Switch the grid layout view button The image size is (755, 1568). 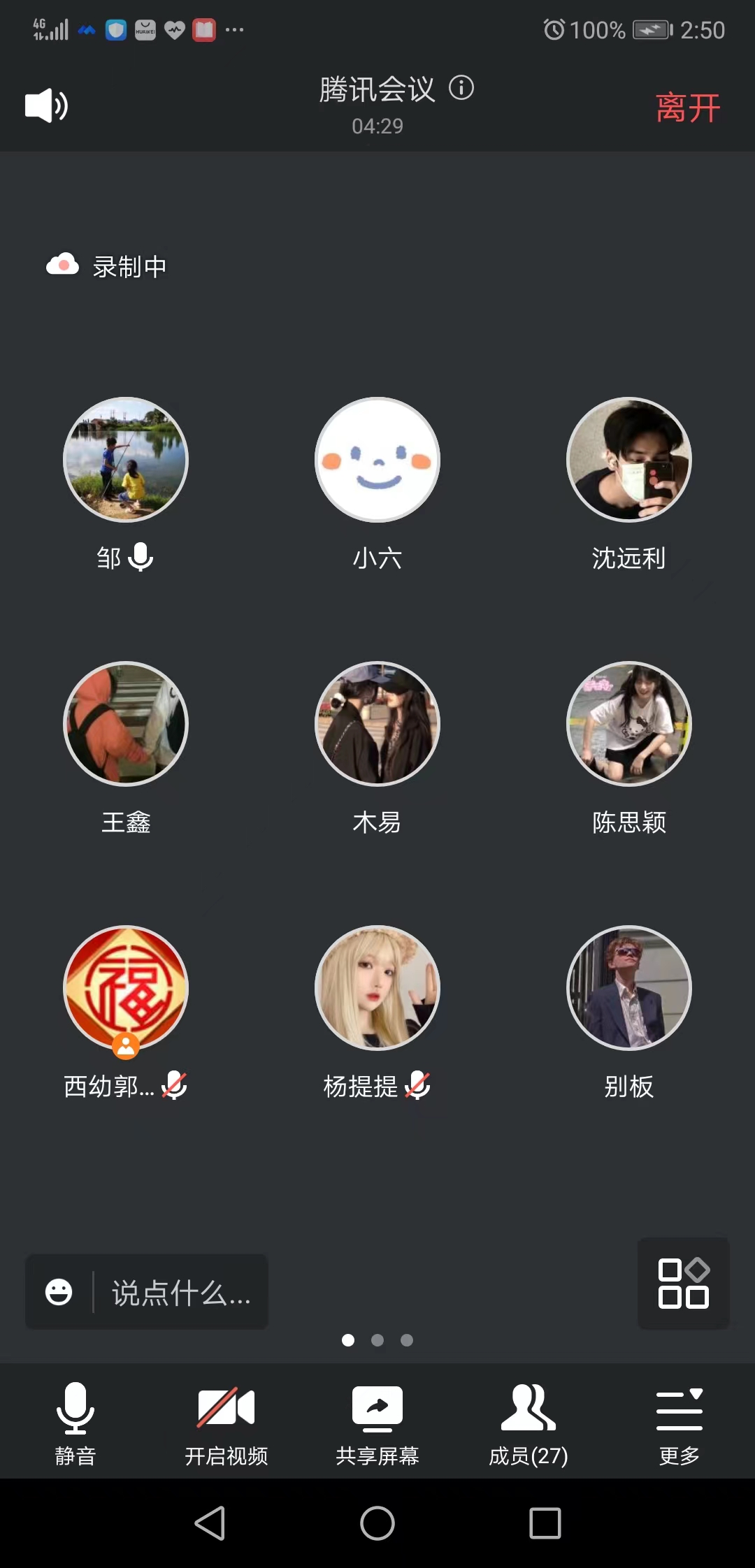click(x=683, y=1284)
